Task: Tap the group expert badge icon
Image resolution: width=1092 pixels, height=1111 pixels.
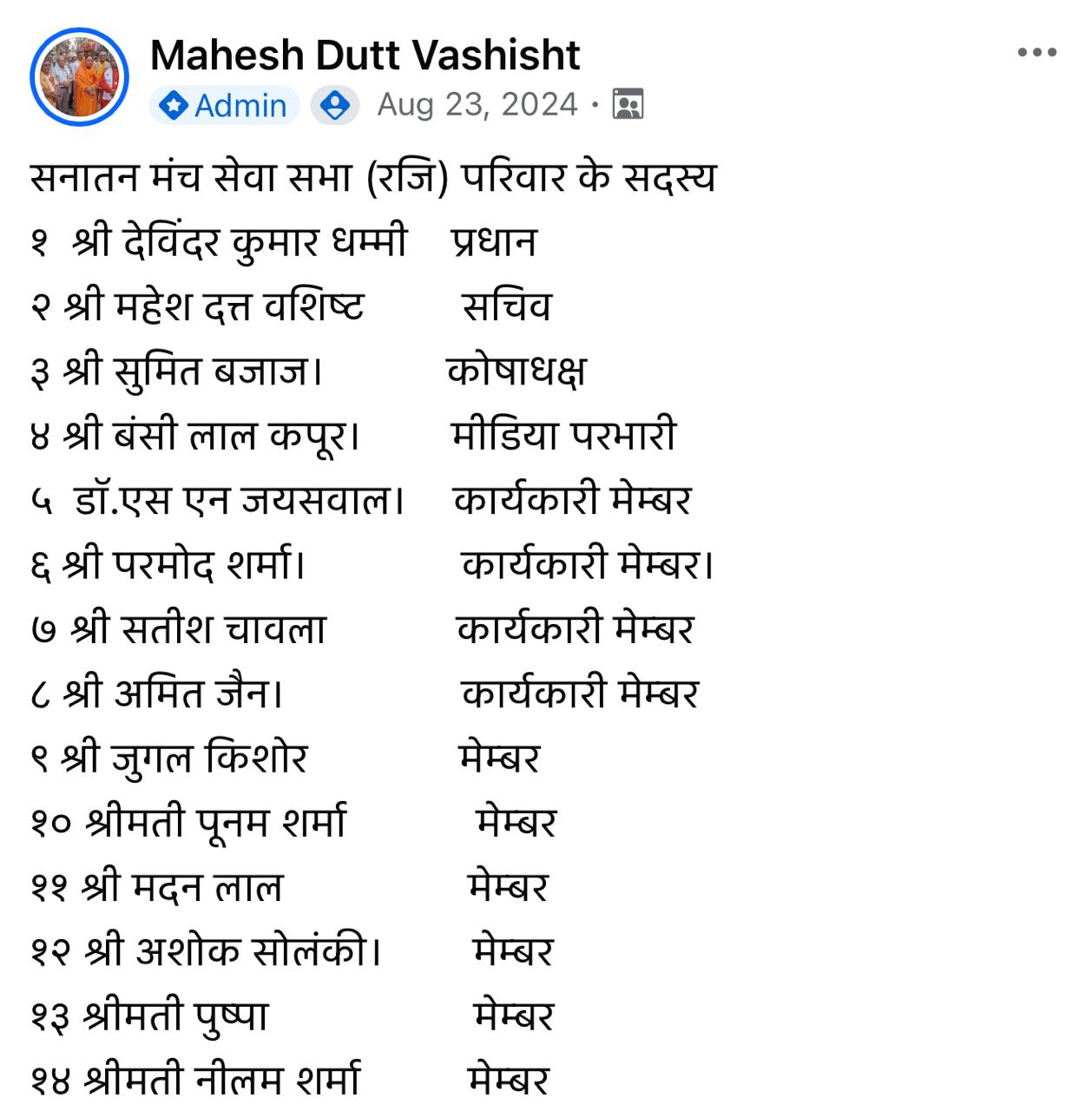Action: pyautogui.click(x=335, y=106)
